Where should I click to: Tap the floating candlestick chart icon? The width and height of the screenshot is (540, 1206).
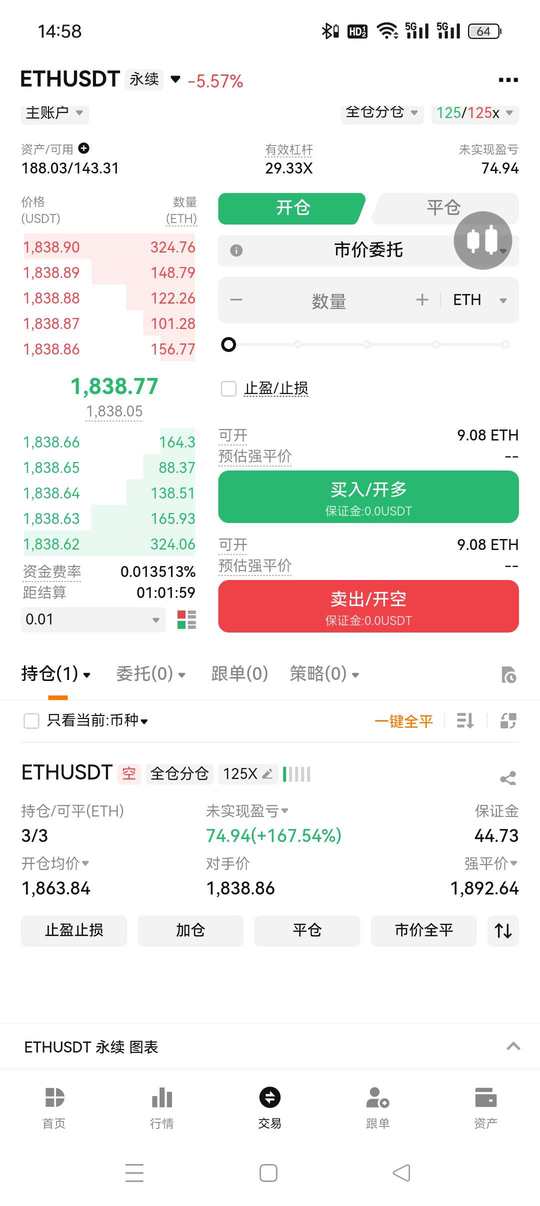pyautogui.click(x=483, y=240)
